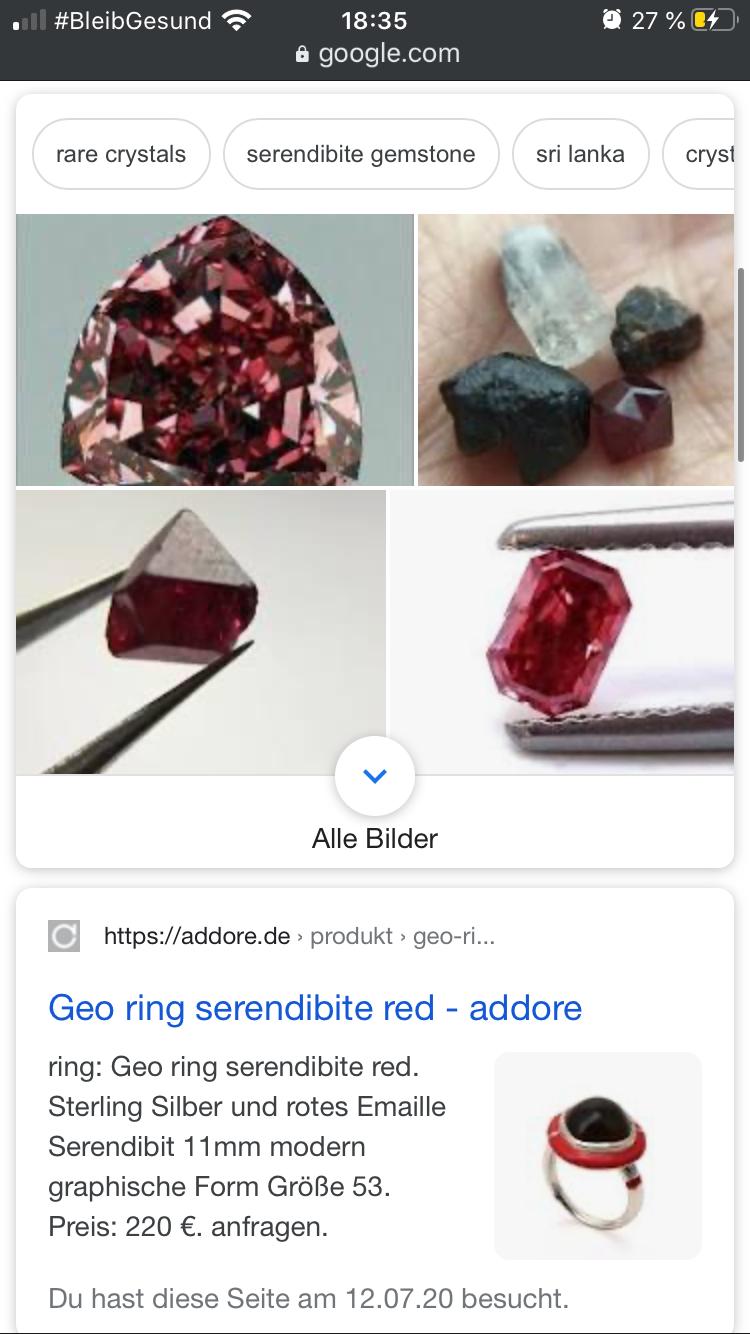
Task: Open the large red faceted gemstone image
Action: tap(214, 349)
